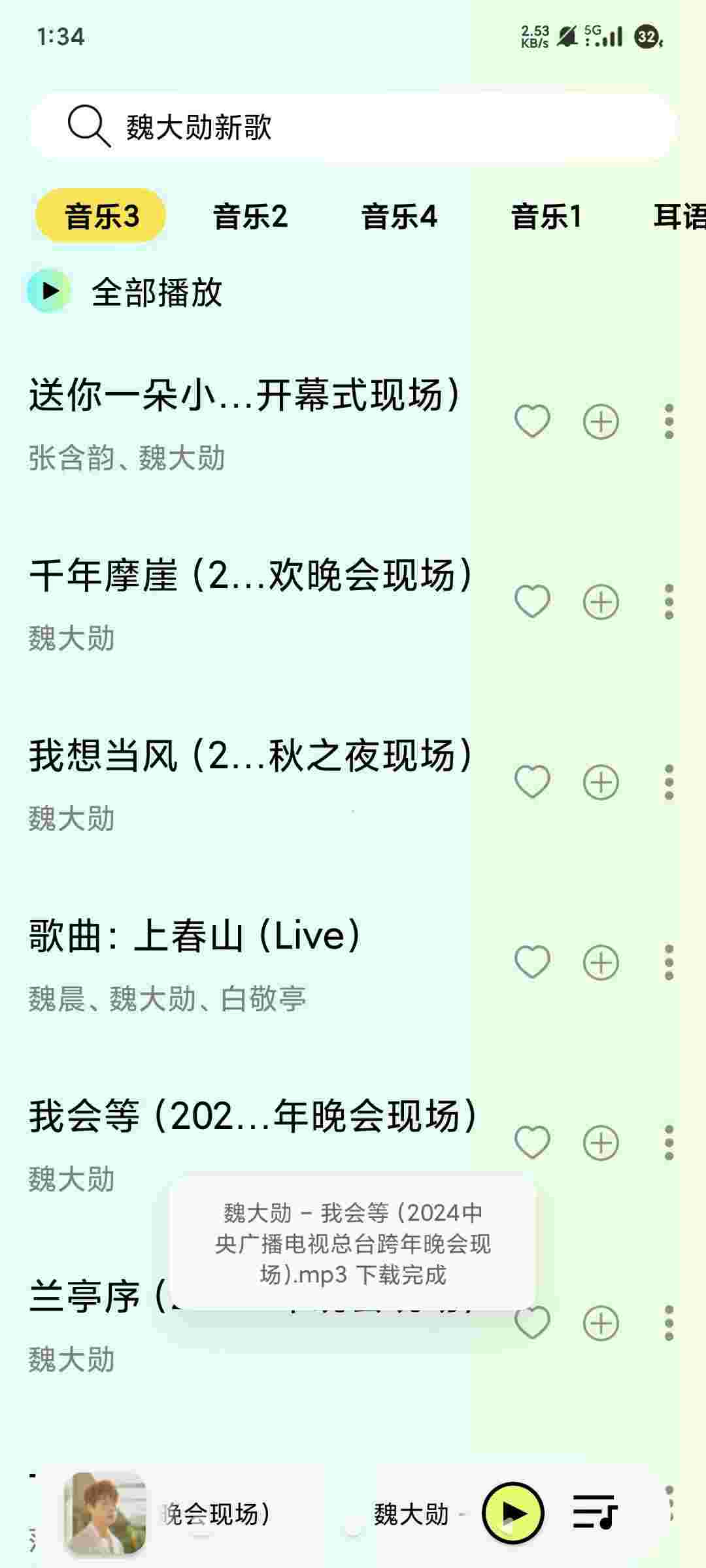Image resolution: width=706 pixels, height=1568 pixels.
Task: Play the song 歌曲：上春山 (Live)
Action: tap(196, 936)
